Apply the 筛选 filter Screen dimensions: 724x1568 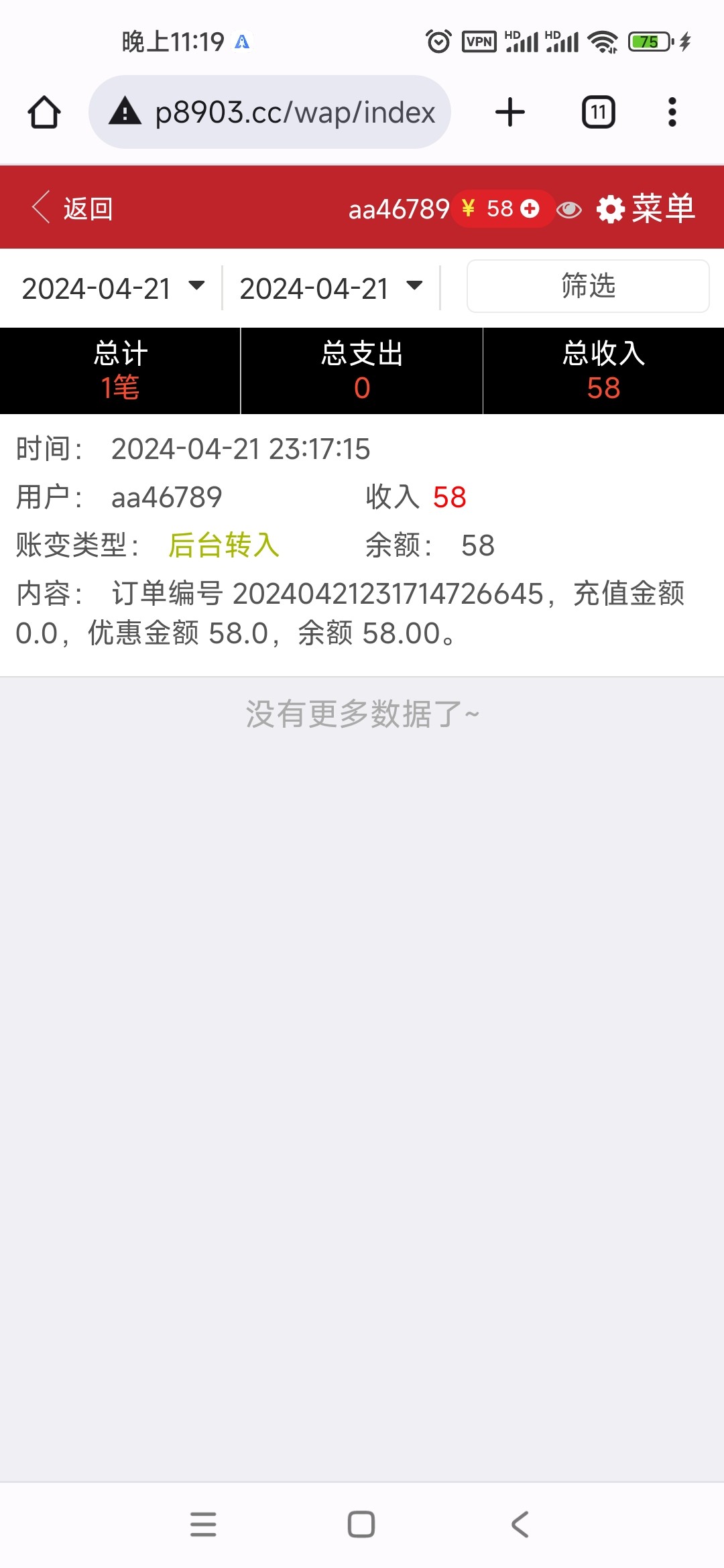[587, 286]
